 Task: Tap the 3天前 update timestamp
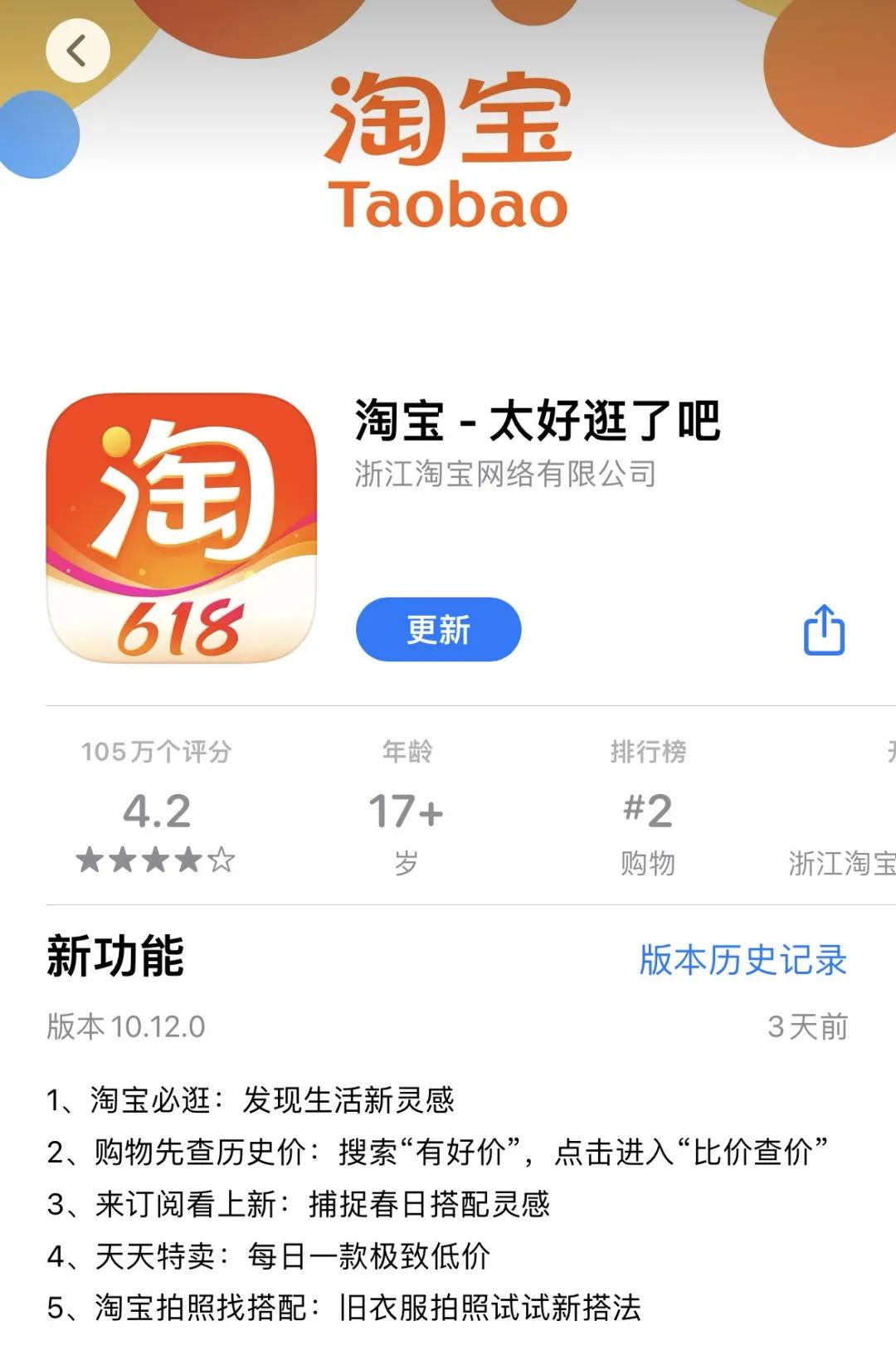tap(809, 1027)
